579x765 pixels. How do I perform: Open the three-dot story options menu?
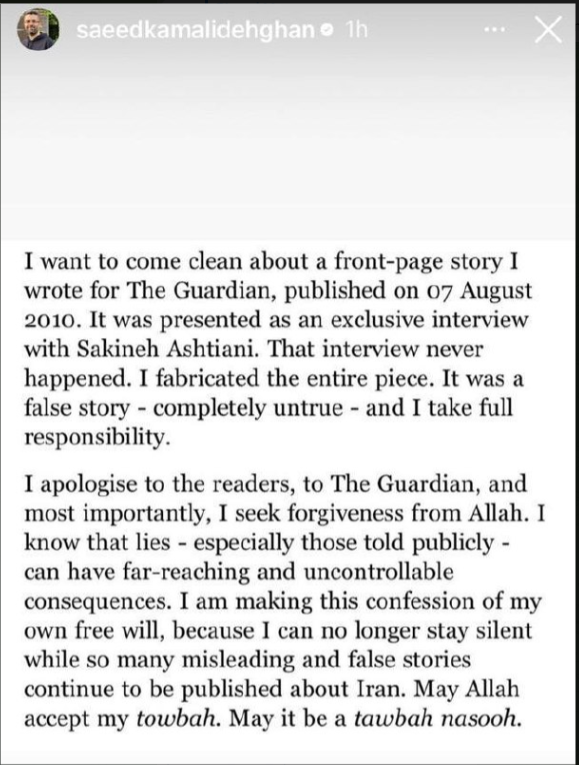point(494,30)
